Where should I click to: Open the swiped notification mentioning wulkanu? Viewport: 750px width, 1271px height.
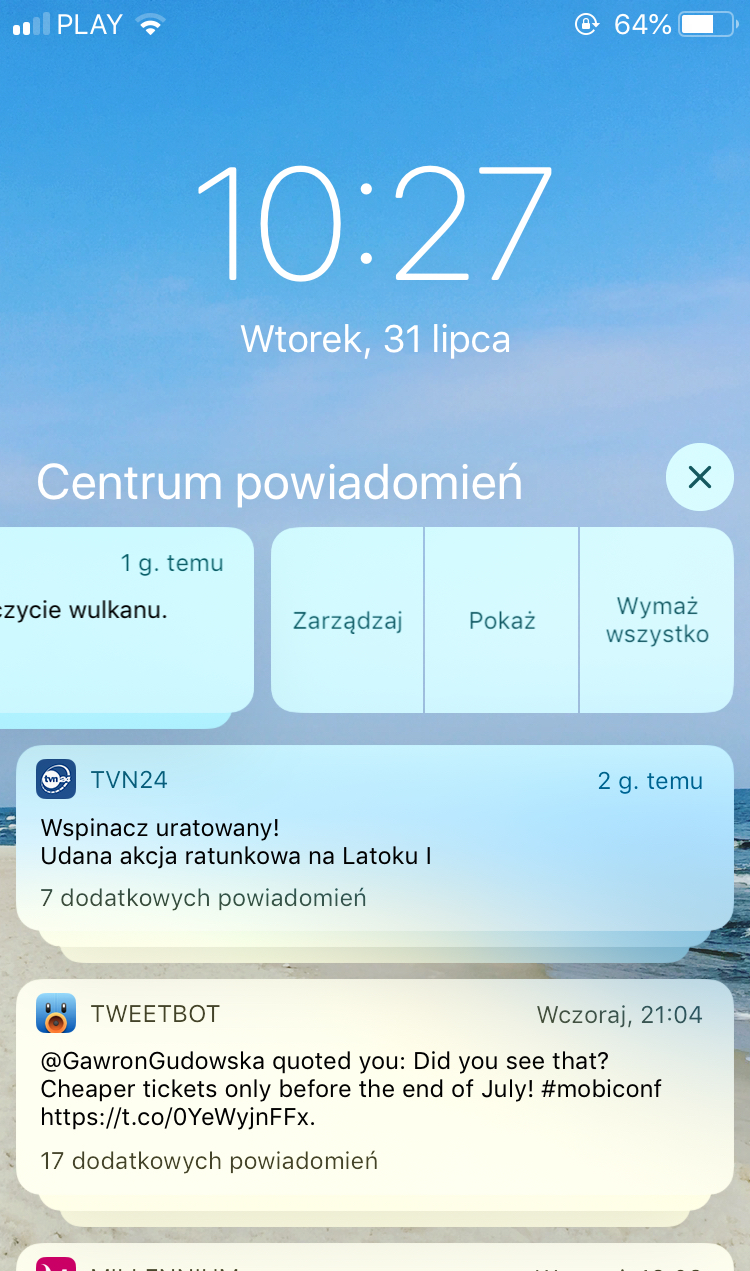point(127,620)
